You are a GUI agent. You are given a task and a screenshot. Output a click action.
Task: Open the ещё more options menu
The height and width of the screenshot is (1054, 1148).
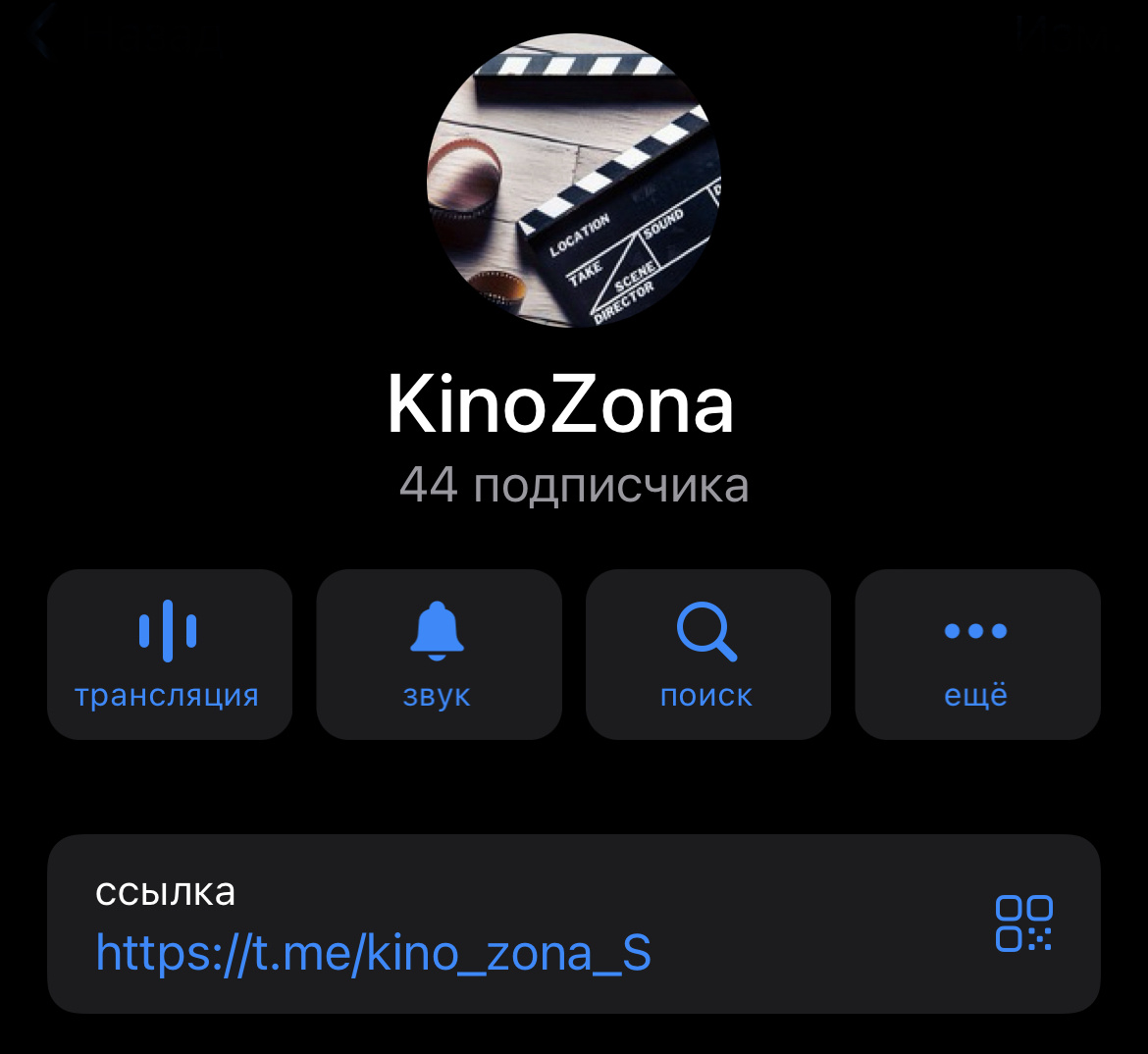point(976,654)
